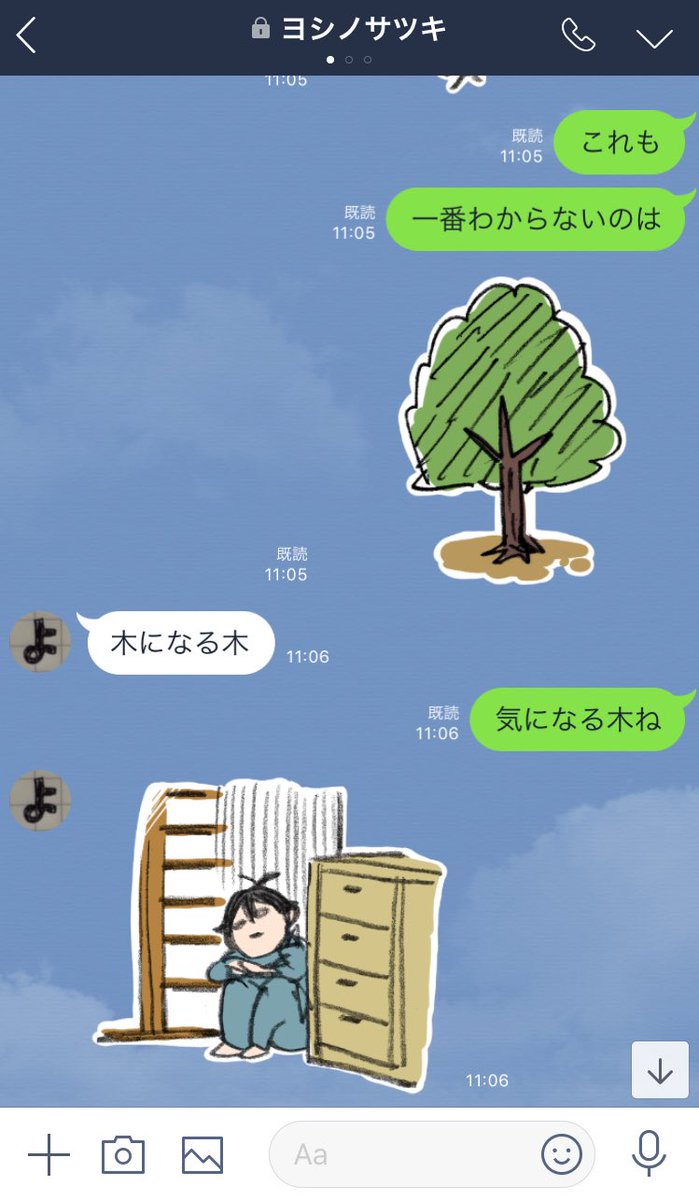699x1200 pixels.
Task: Expand the chat options dropdown arrow
Action: 655,38
